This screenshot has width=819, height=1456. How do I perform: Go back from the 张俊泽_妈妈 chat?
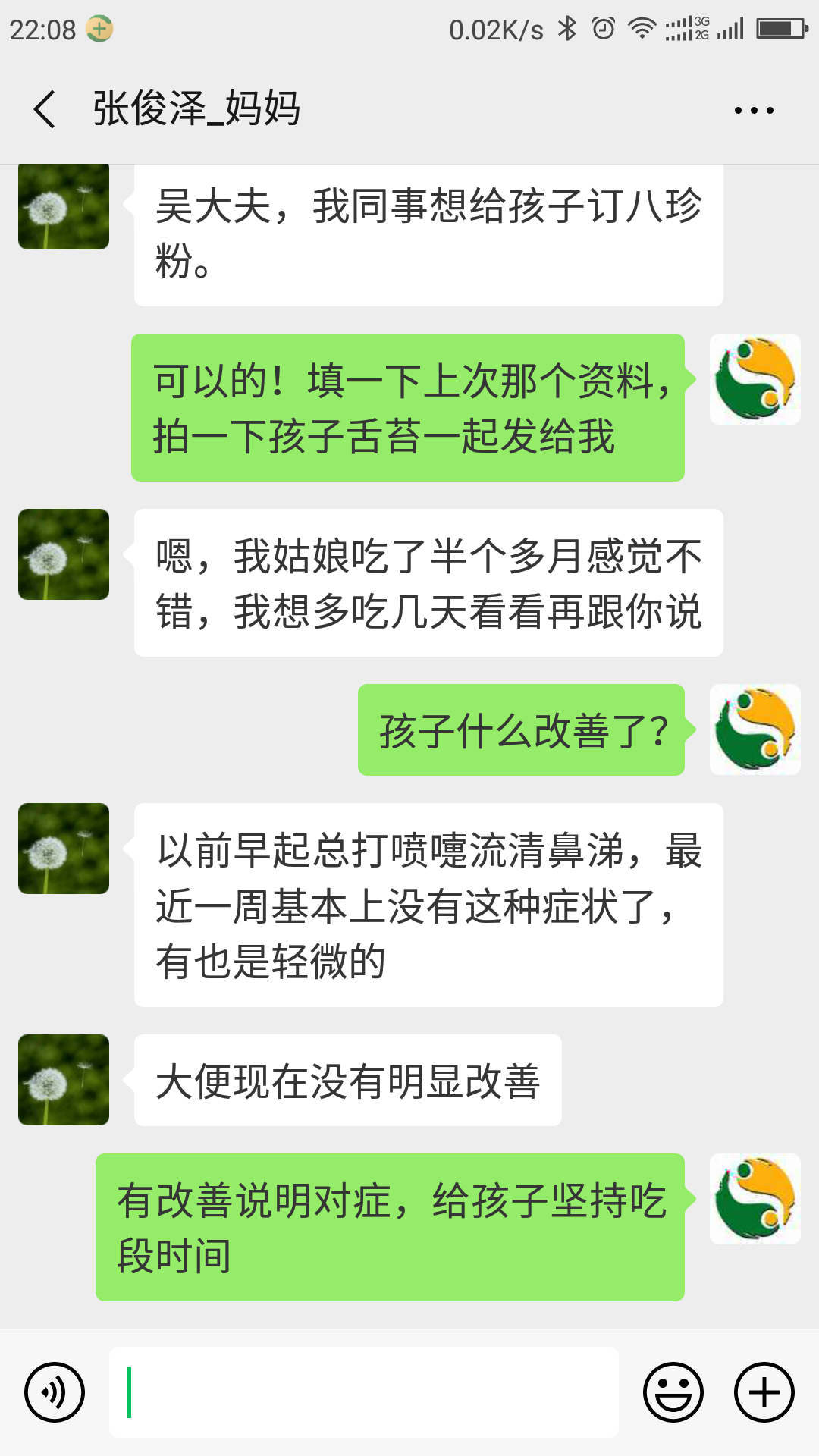coord(45,109)
